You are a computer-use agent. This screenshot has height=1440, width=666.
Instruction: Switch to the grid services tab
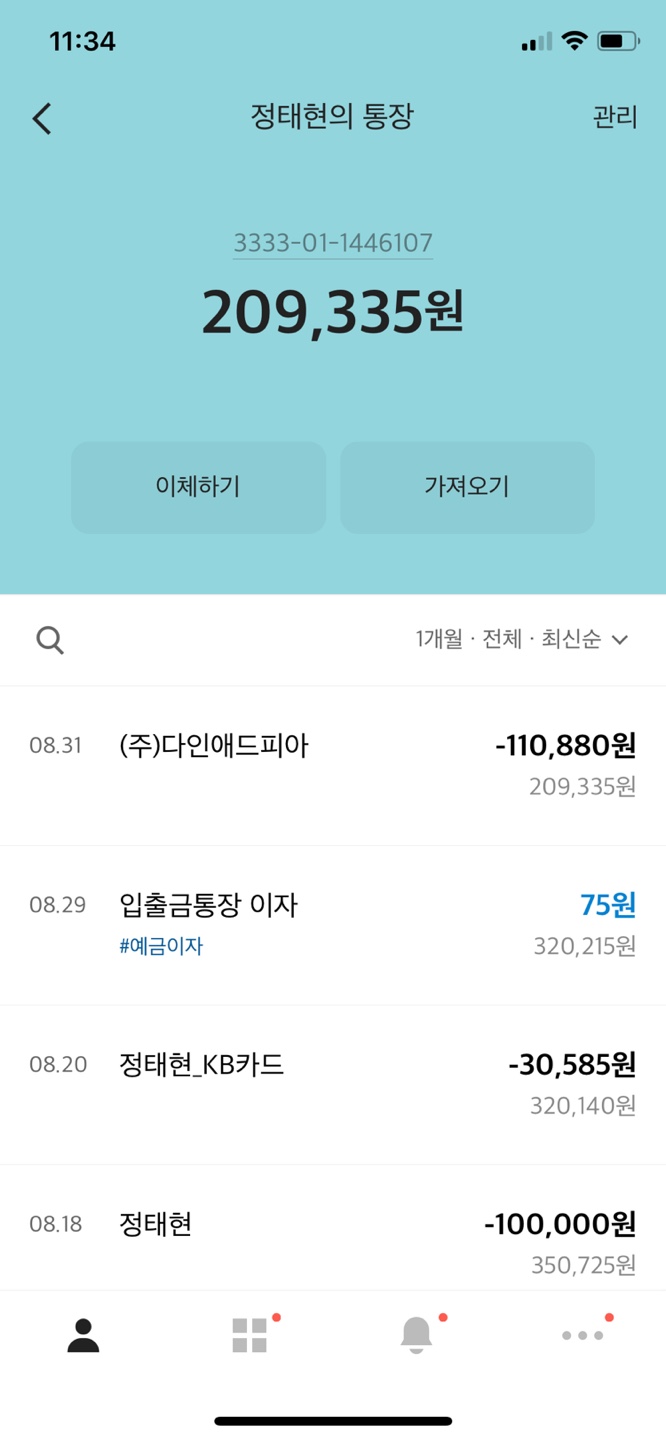point(250,1335)
